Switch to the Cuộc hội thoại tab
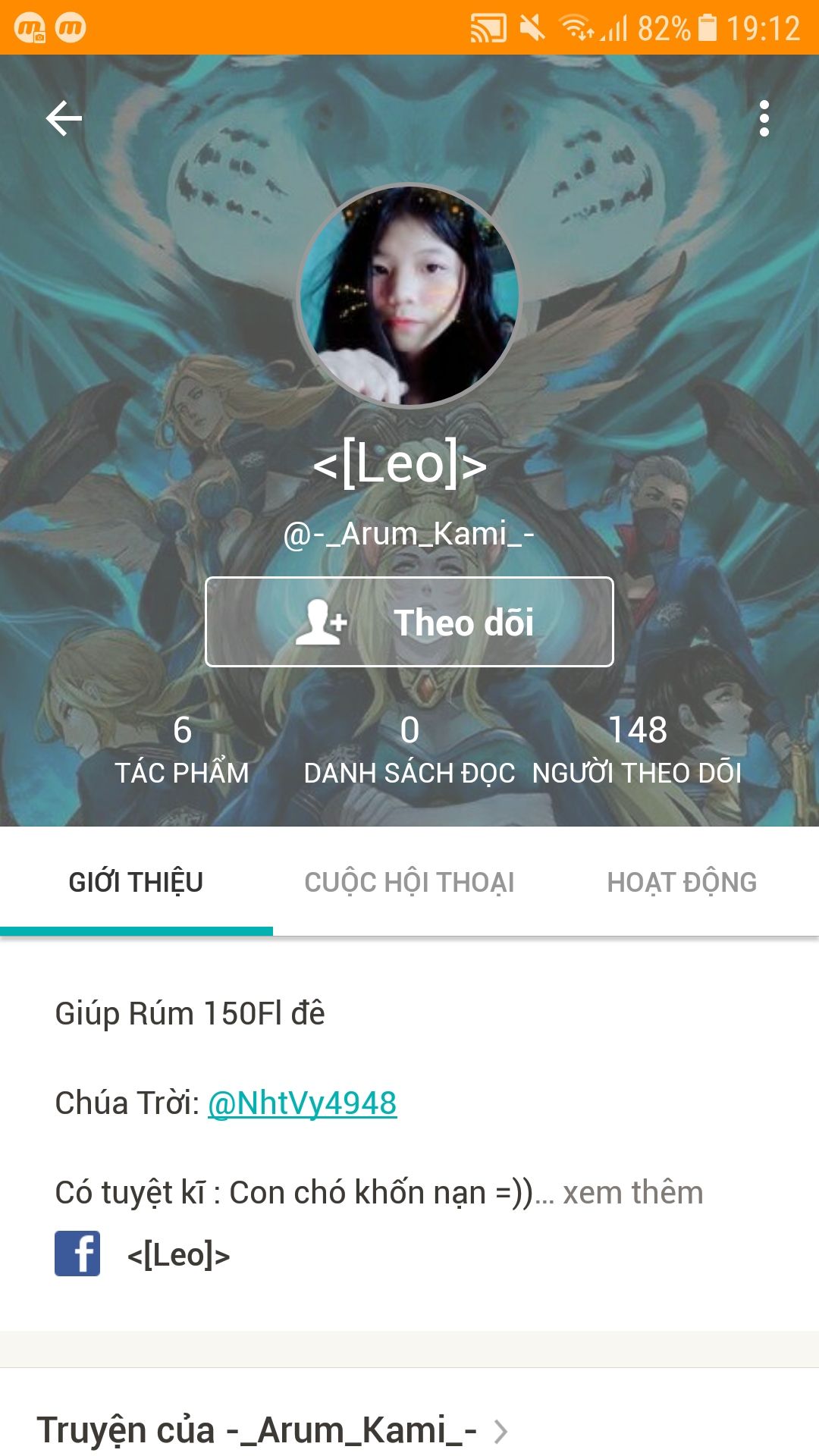 (409, 882)
